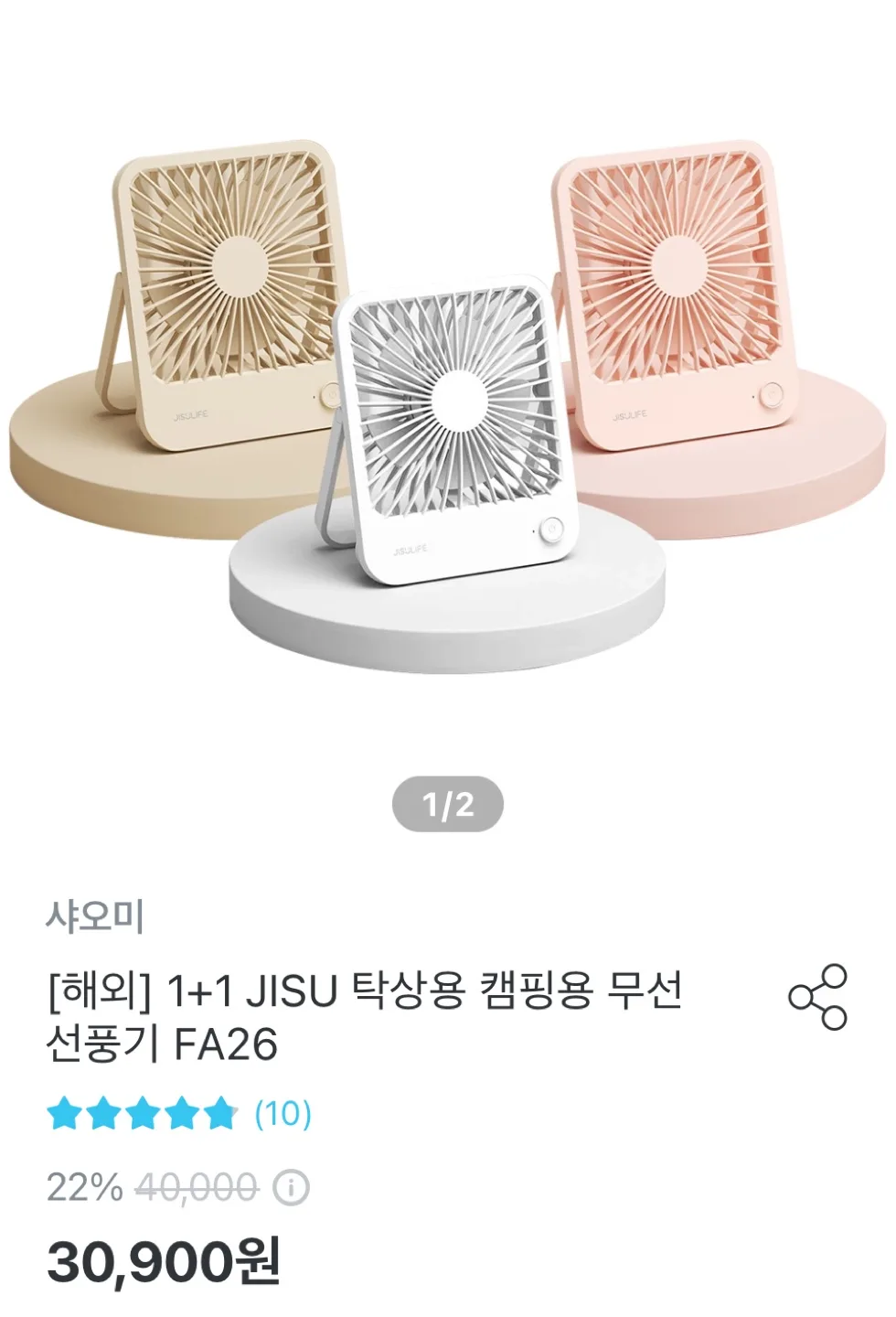Click the [해외] tag in the title
The height and width of the screenshot is (1317, 896).
[98, 990]
